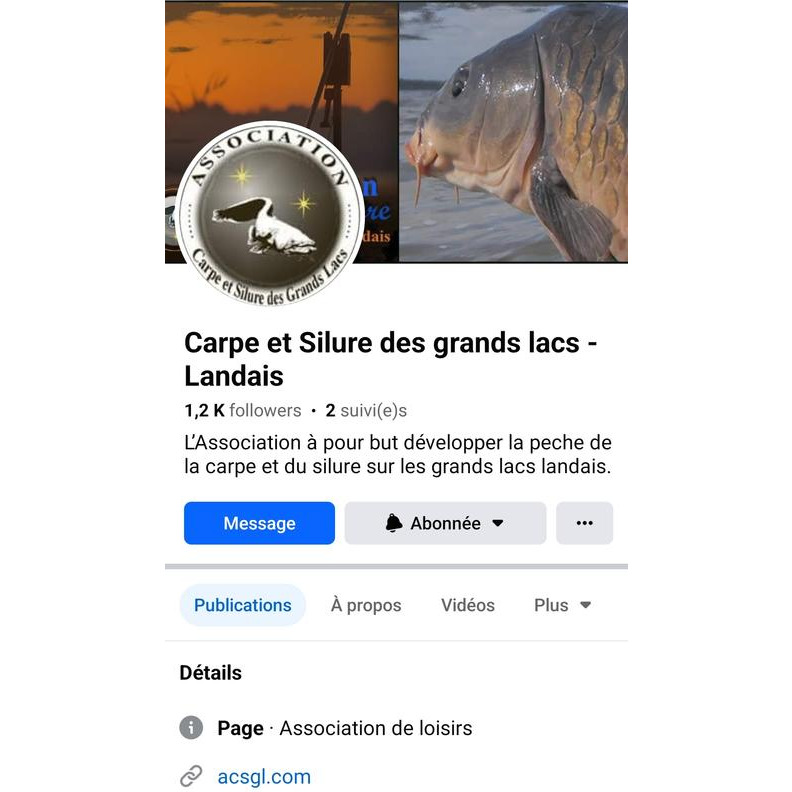Open the three-dot more options button
This screenshot has width=792, height=792.
(x=584, y=523)
